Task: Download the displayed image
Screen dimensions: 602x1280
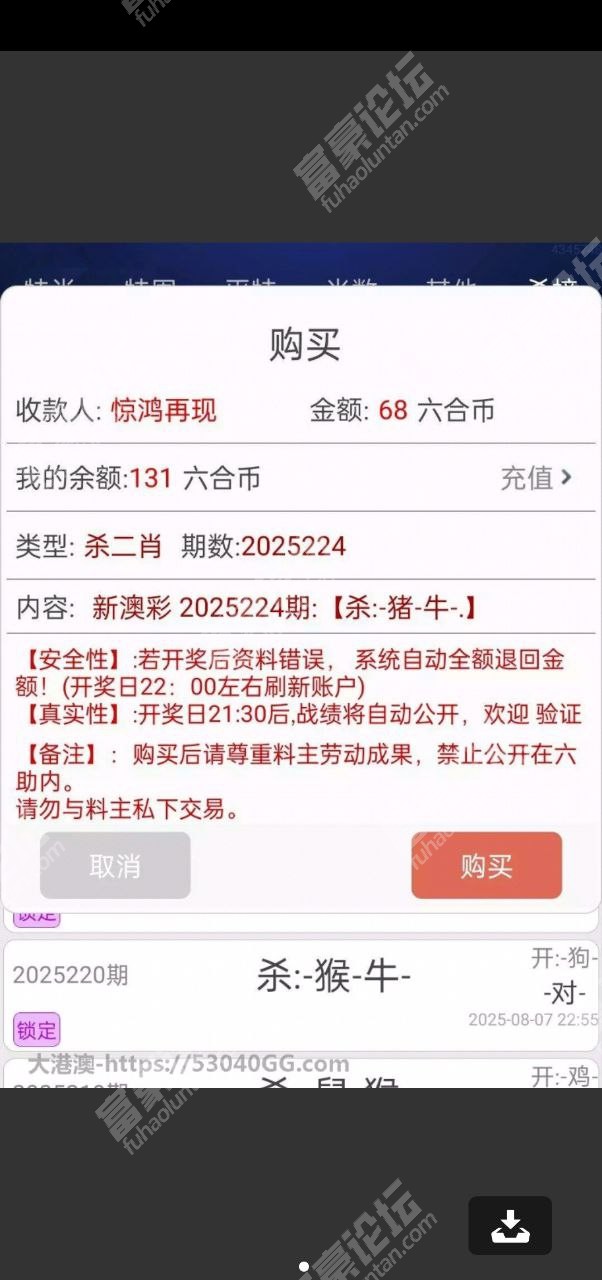Action: tap(510, 1225)
